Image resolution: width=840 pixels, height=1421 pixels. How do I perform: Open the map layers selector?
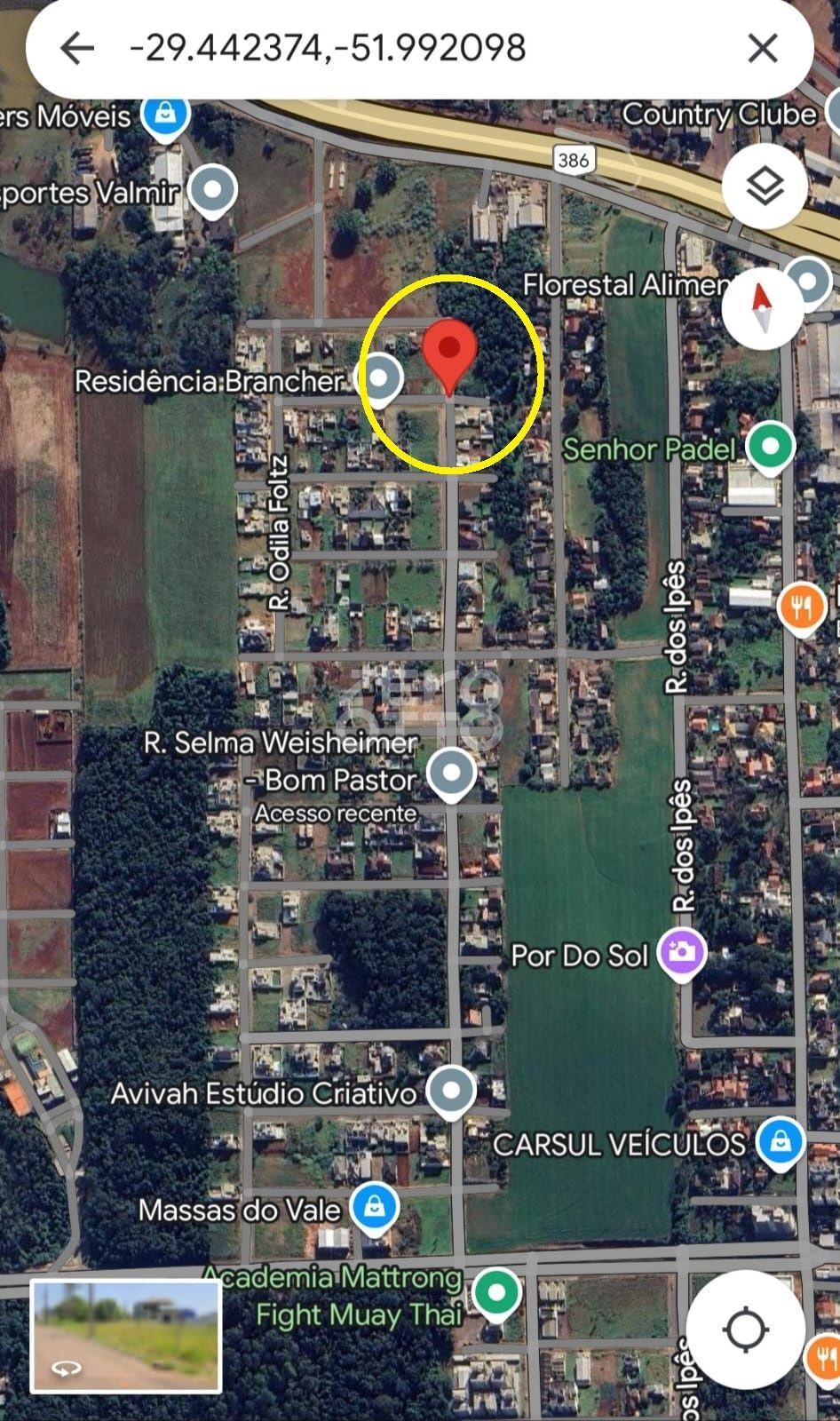(765, 187)
